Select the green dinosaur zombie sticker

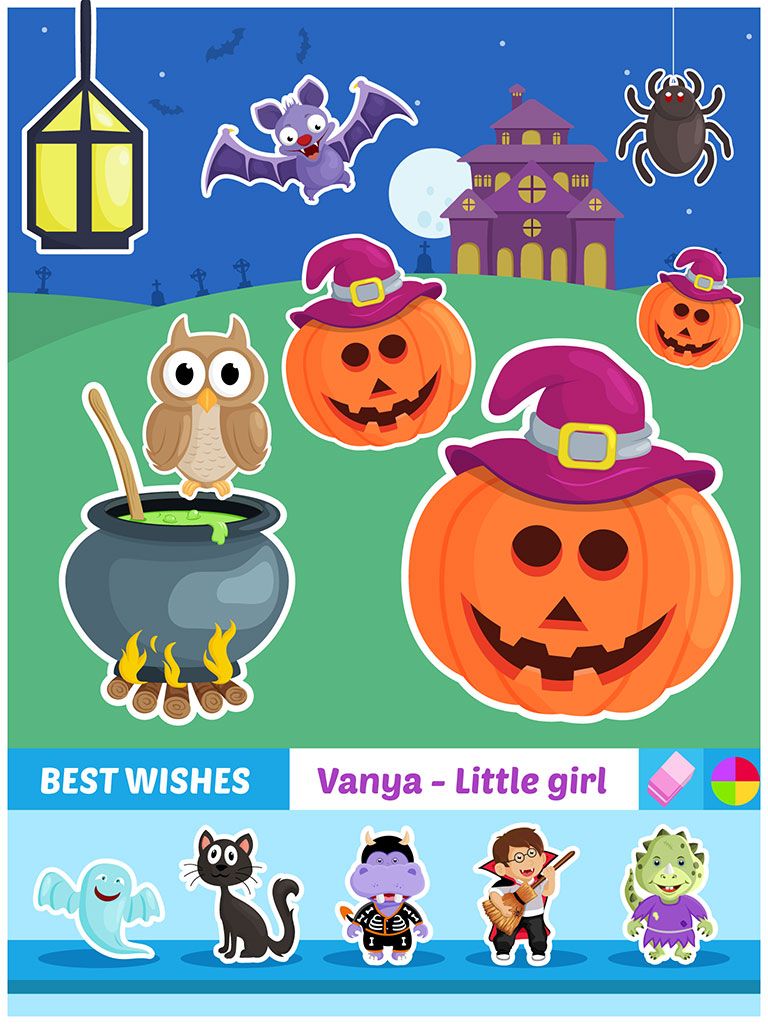(x=666, y=895)
